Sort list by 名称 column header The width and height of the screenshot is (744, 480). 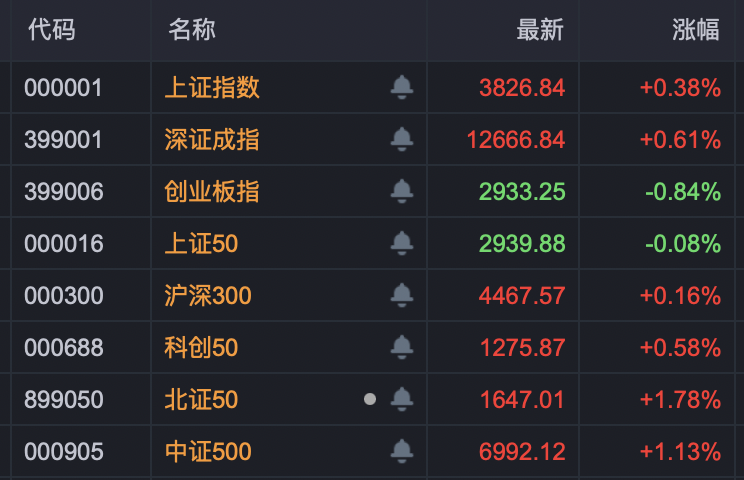(x=191, y=30)
